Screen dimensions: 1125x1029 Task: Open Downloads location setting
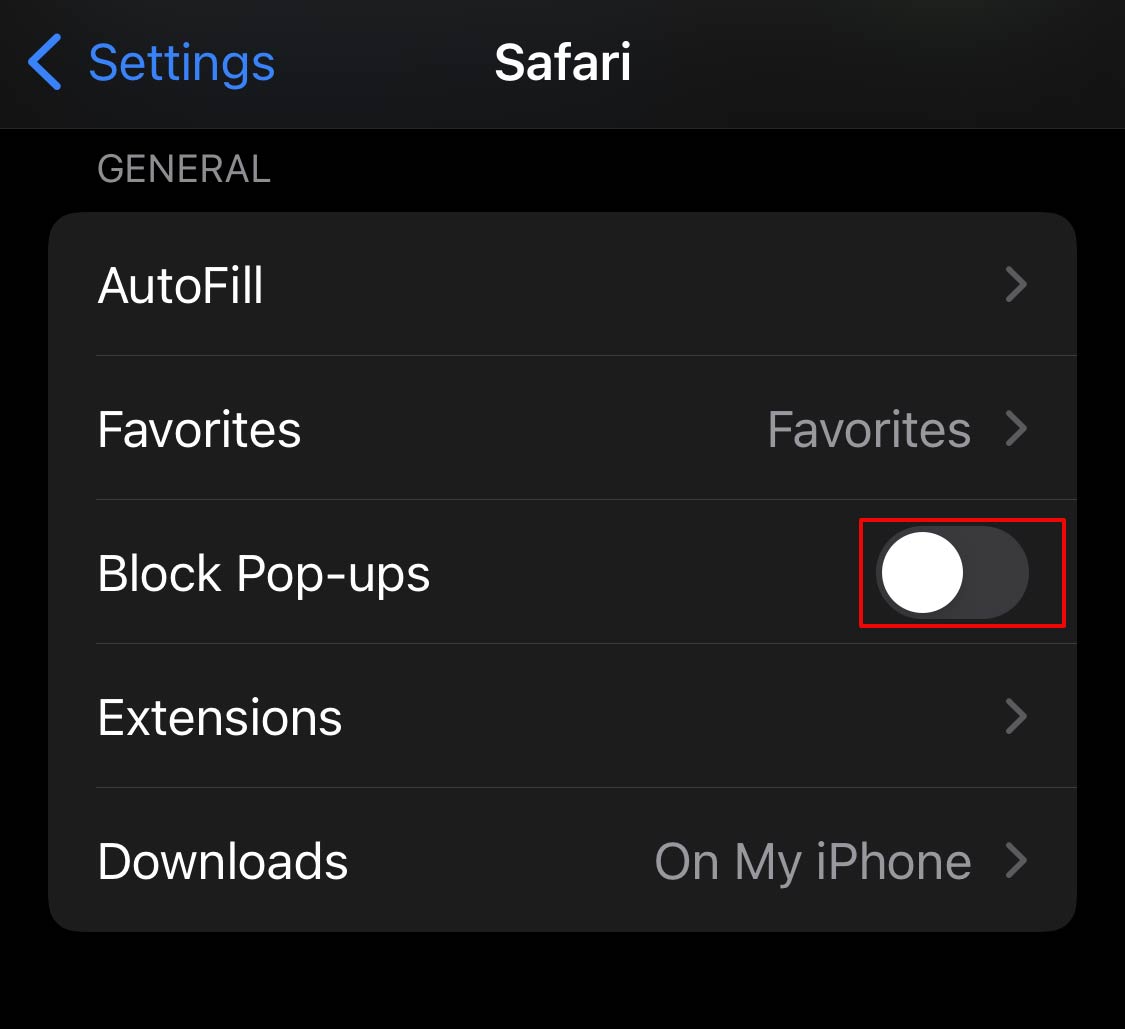[x=562, y=861]
